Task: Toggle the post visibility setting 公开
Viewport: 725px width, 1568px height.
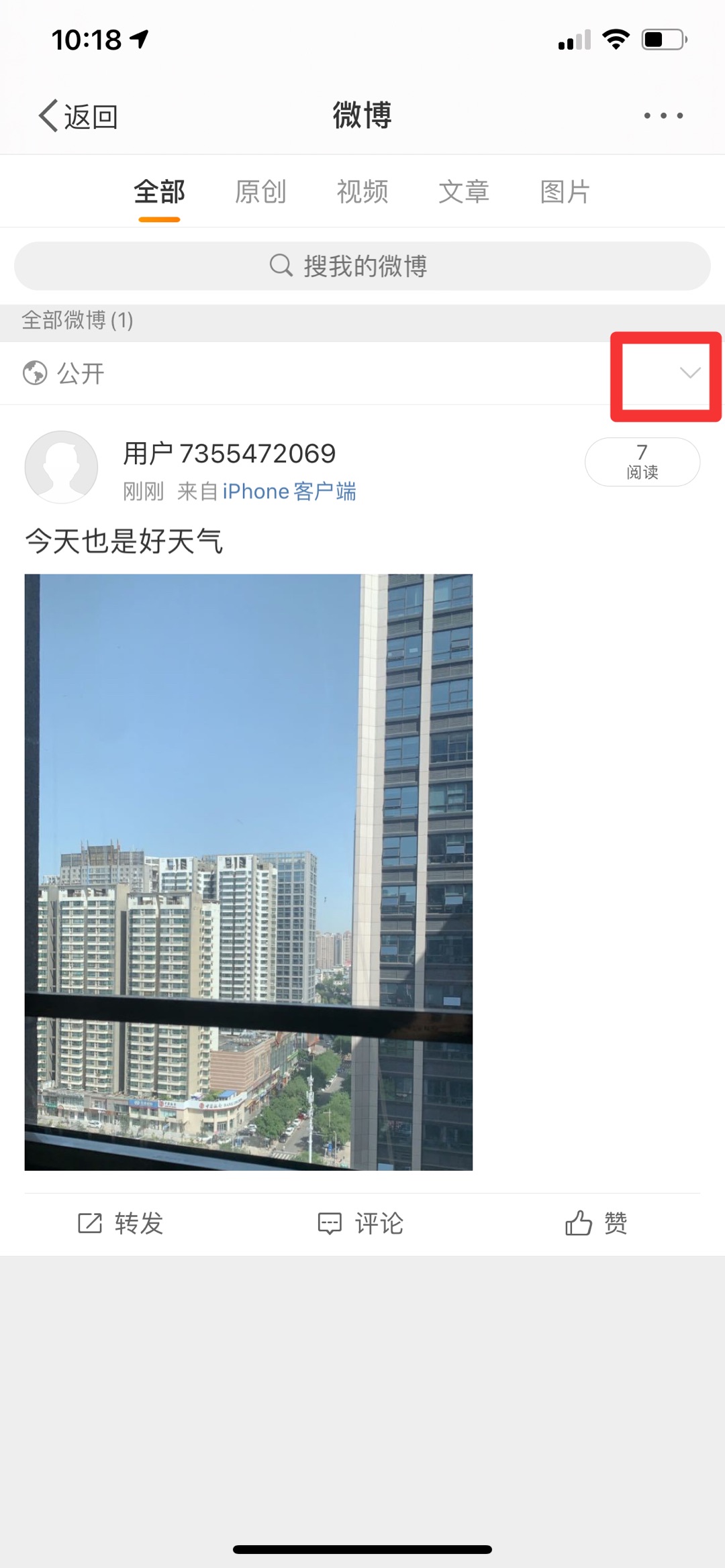Action: click(80, 374)
